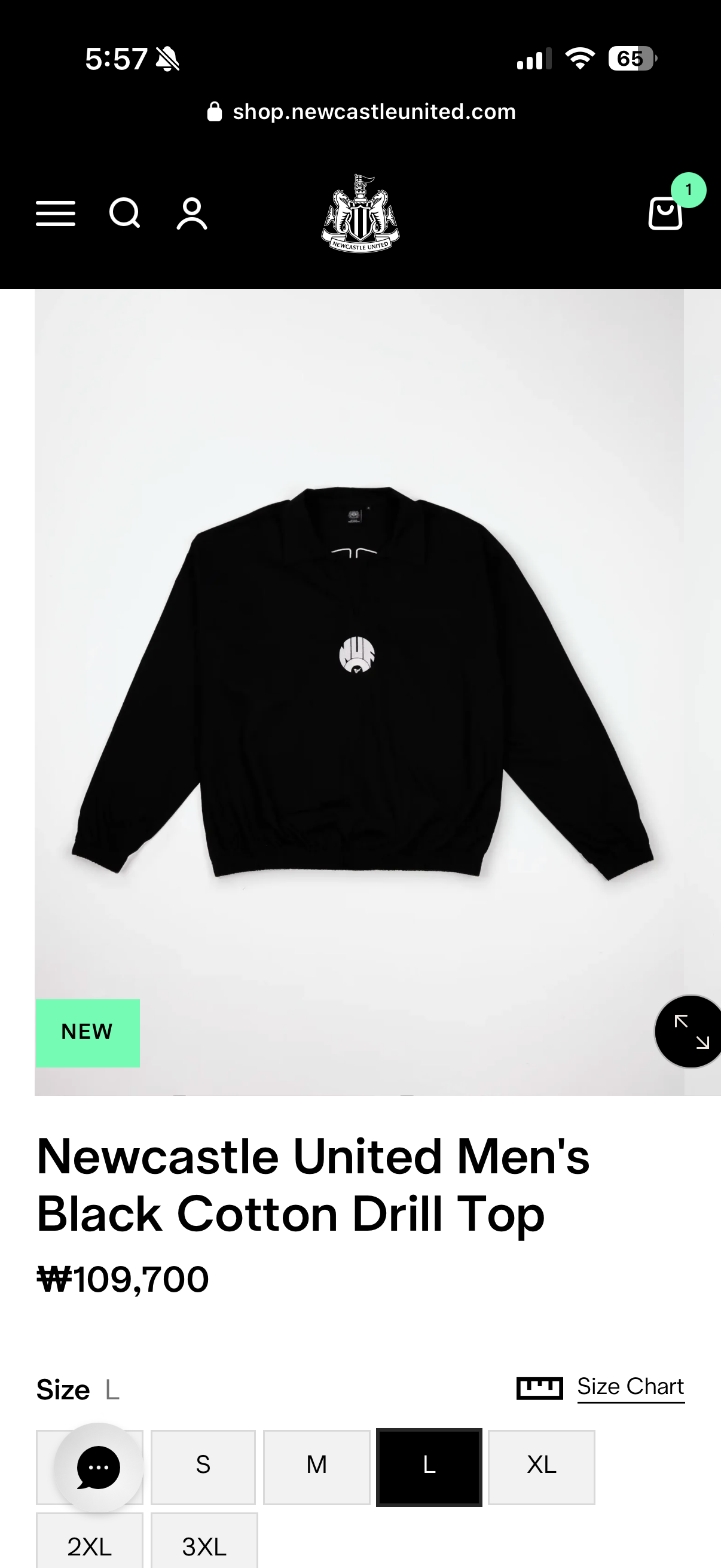Pick size XL

(x=542, y=1467)
